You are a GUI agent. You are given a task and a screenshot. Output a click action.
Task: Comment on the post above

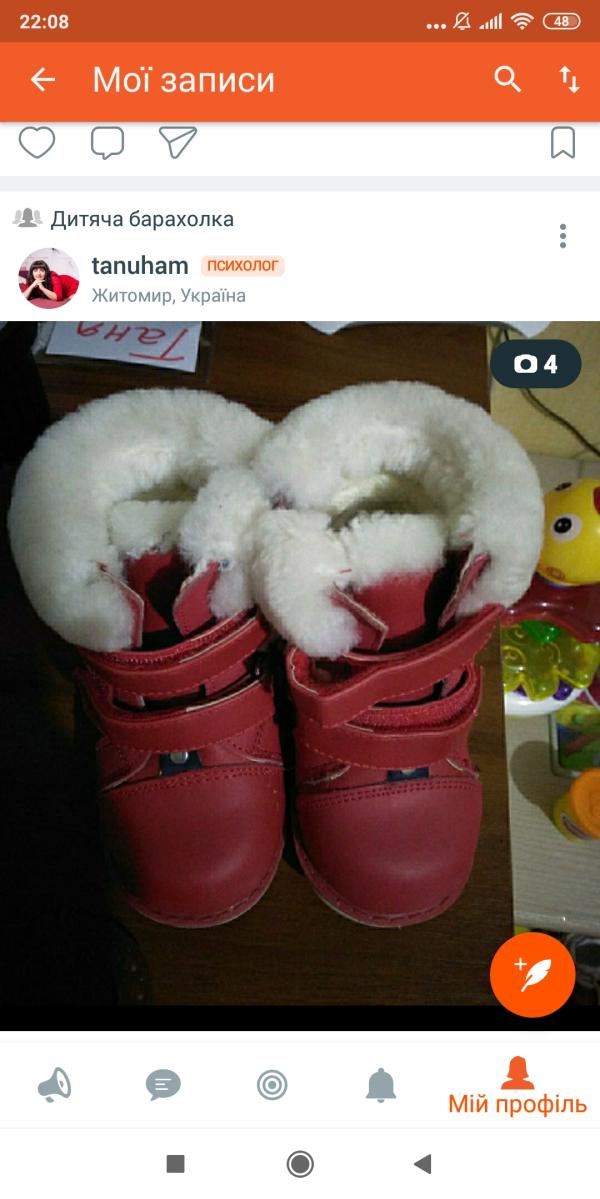[x=107, y=143]
